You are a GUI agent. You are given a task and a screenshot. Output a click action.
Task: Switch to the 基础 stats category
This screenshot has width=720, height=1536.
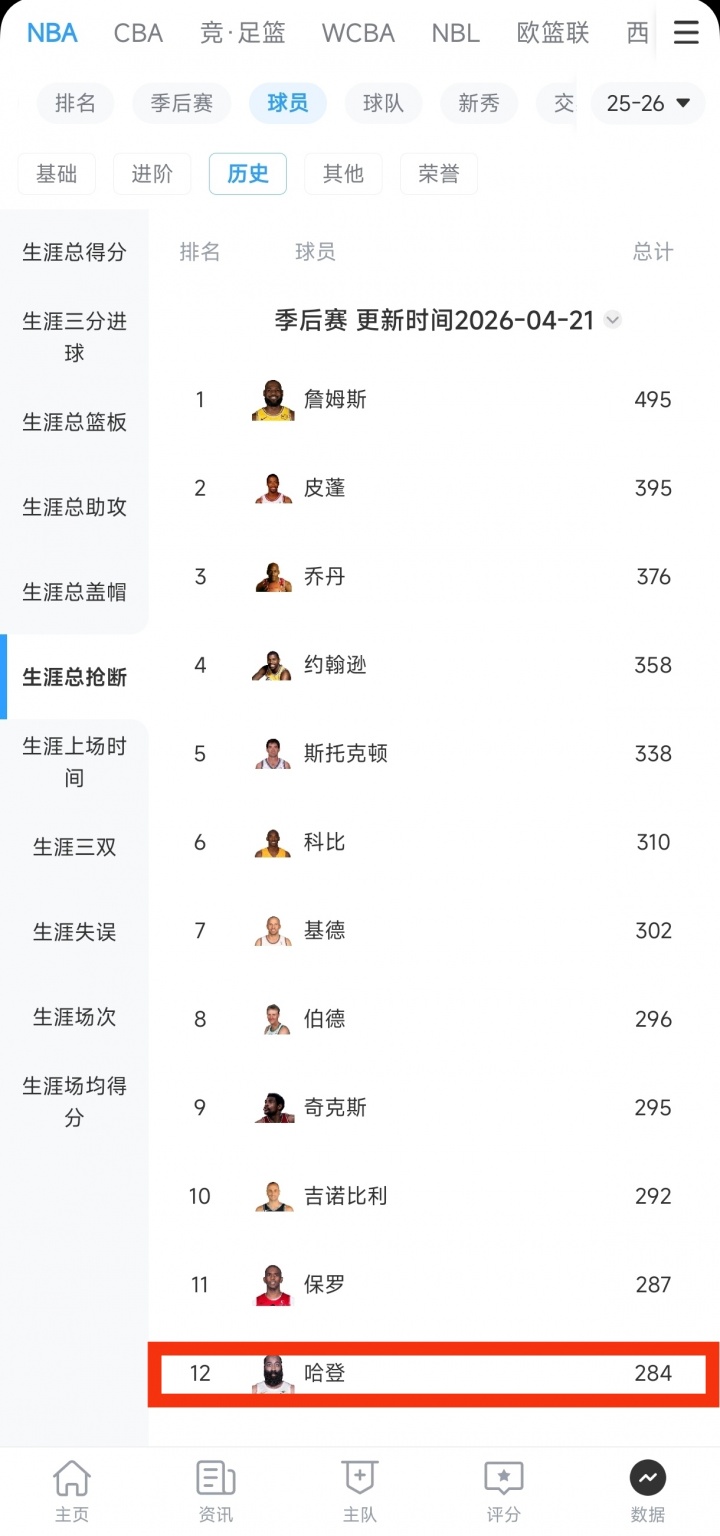click(56, 173)
